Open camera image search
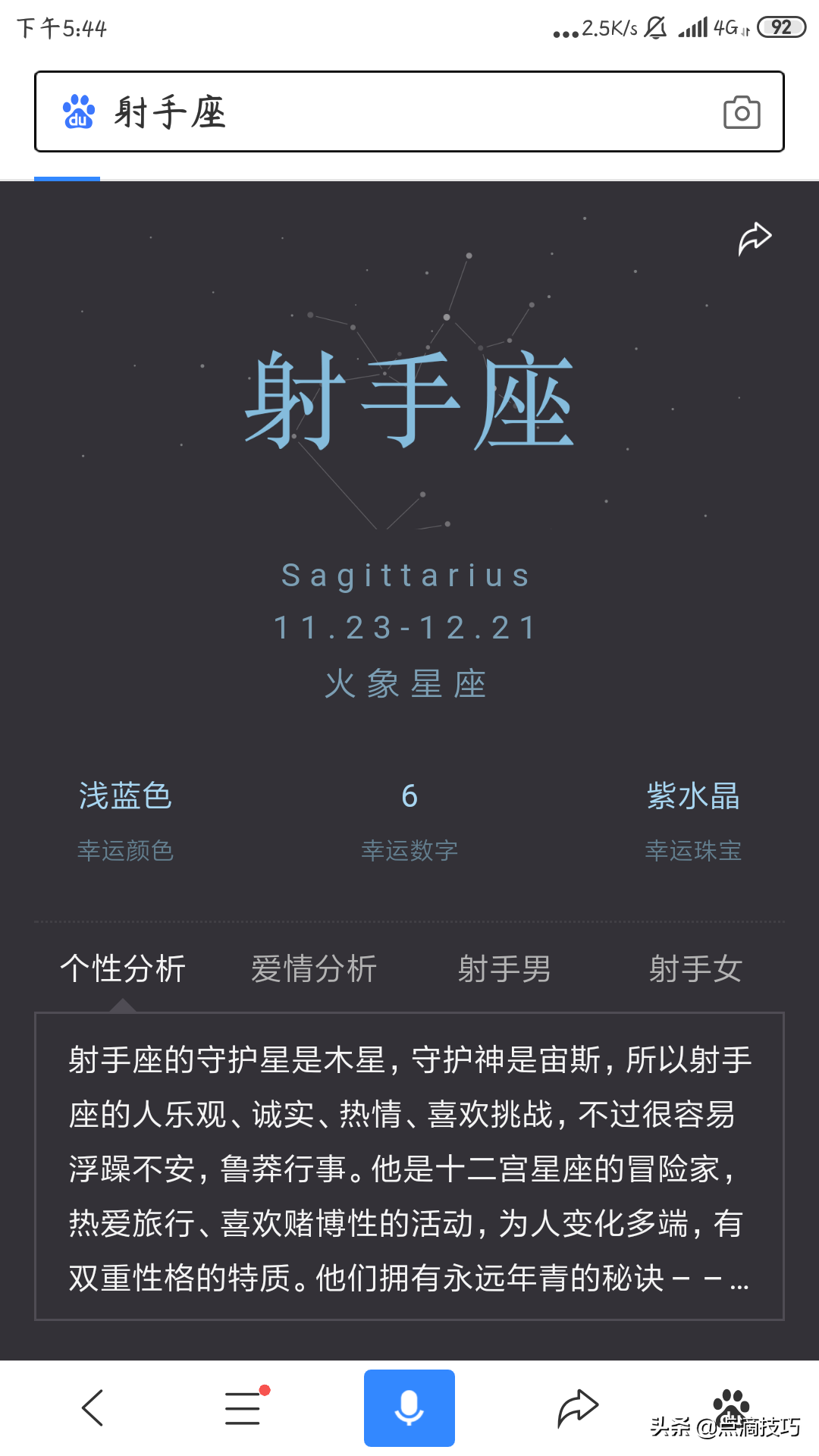Viewport: 819px width, 1456px height. [741, 113]
